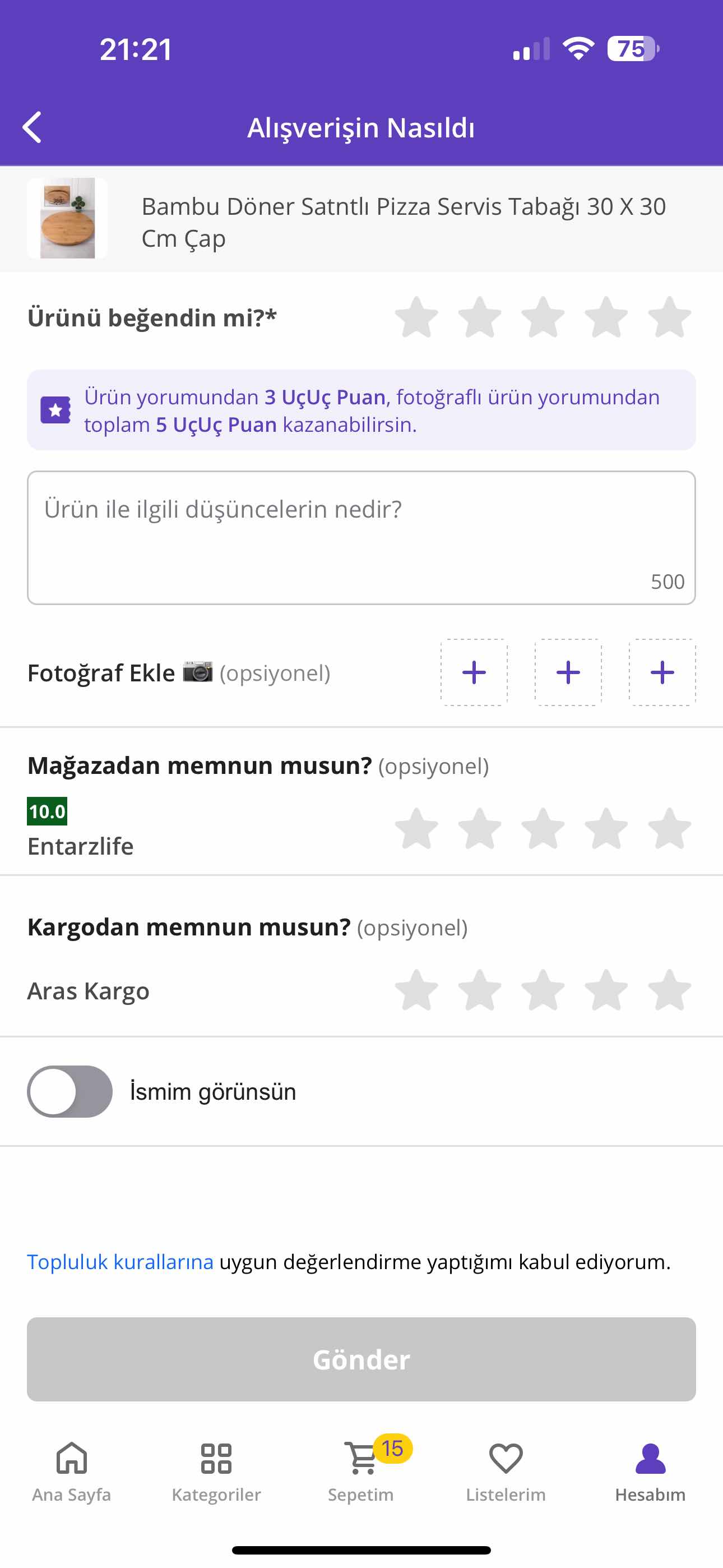Screen dimensions: 723x1568
Task: Give Aras Kargo three stars
Action: (543, 990)
